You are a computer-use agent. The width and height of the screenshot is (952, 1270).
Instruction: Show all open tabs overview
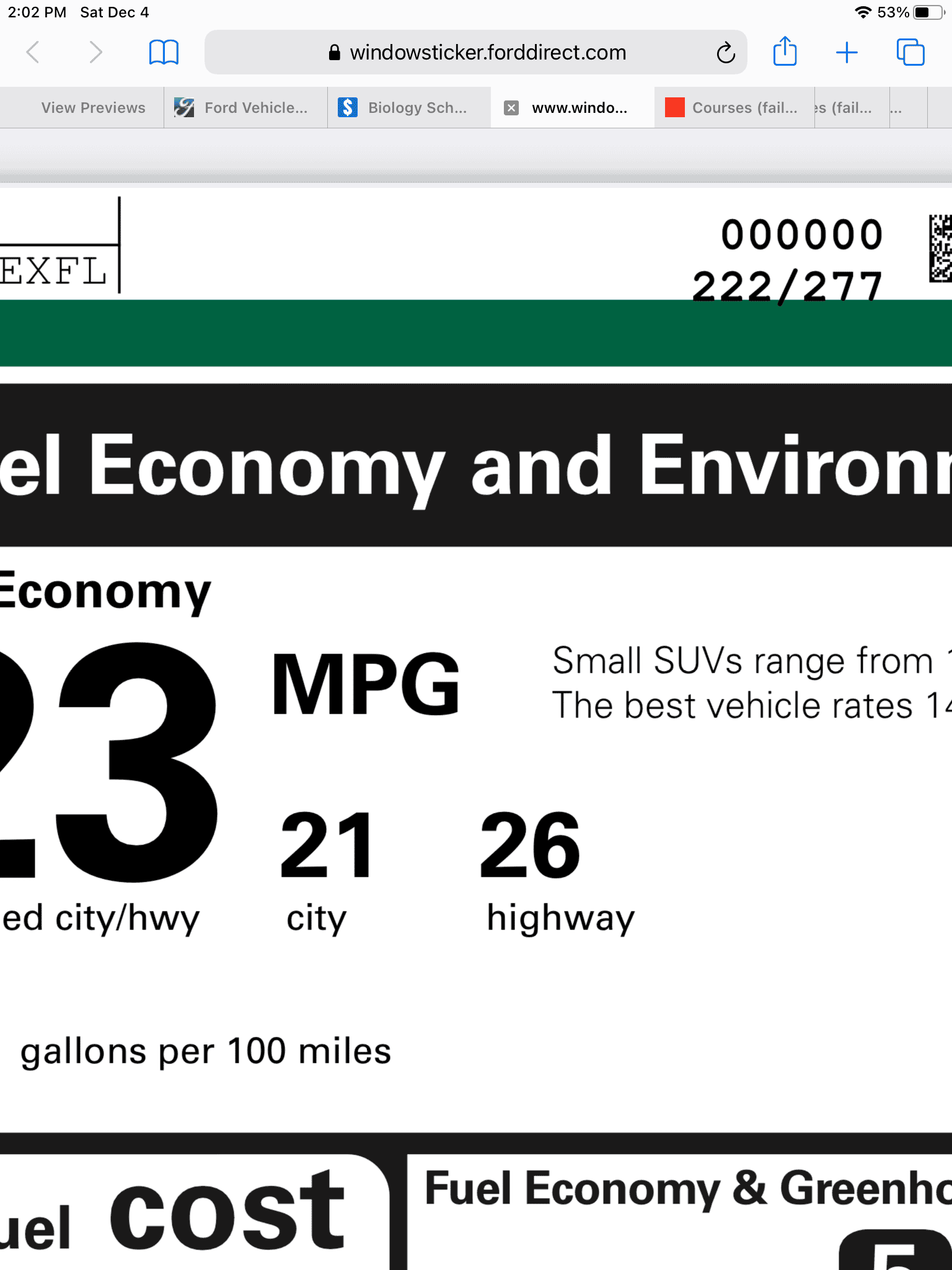click(910, 52)
